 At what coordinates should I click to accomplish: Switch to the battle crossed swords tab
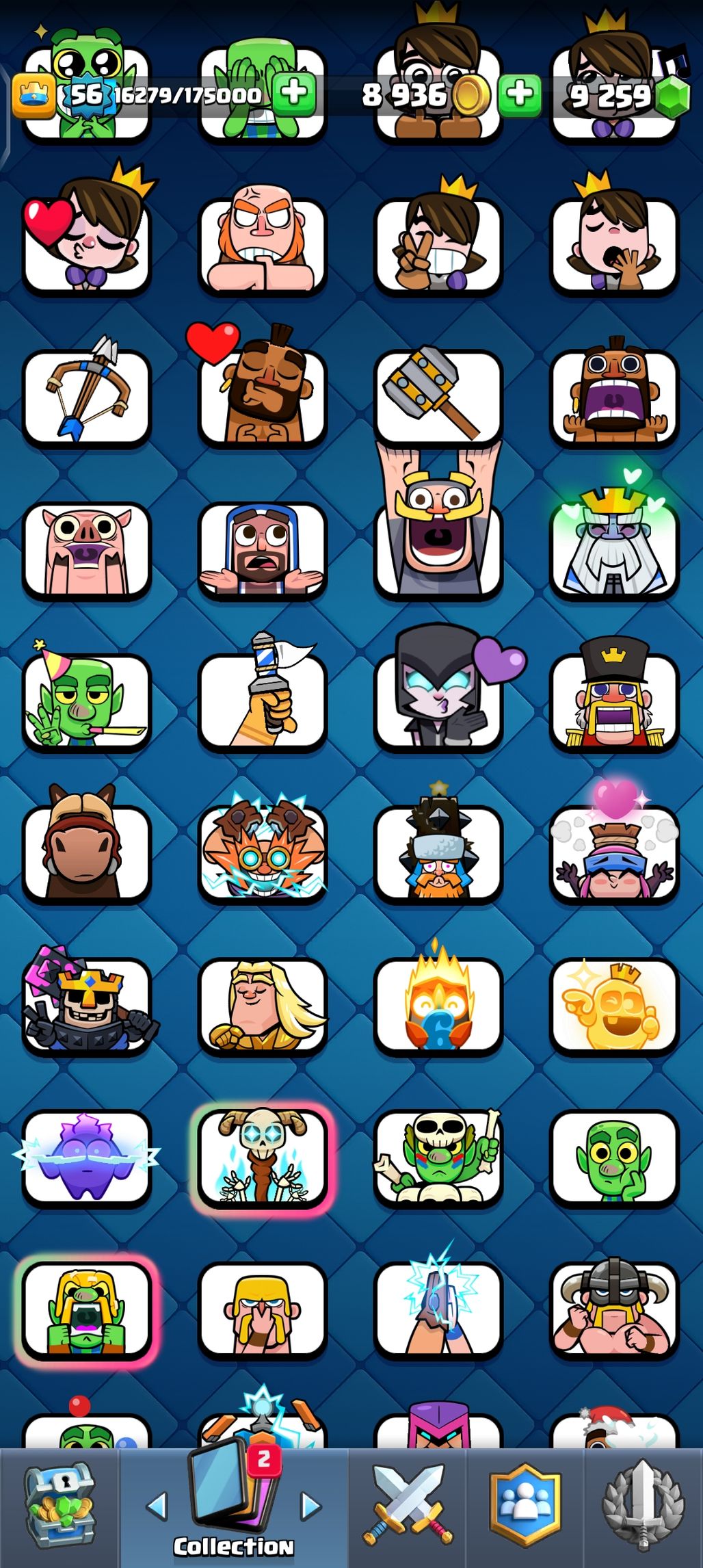408,1506
